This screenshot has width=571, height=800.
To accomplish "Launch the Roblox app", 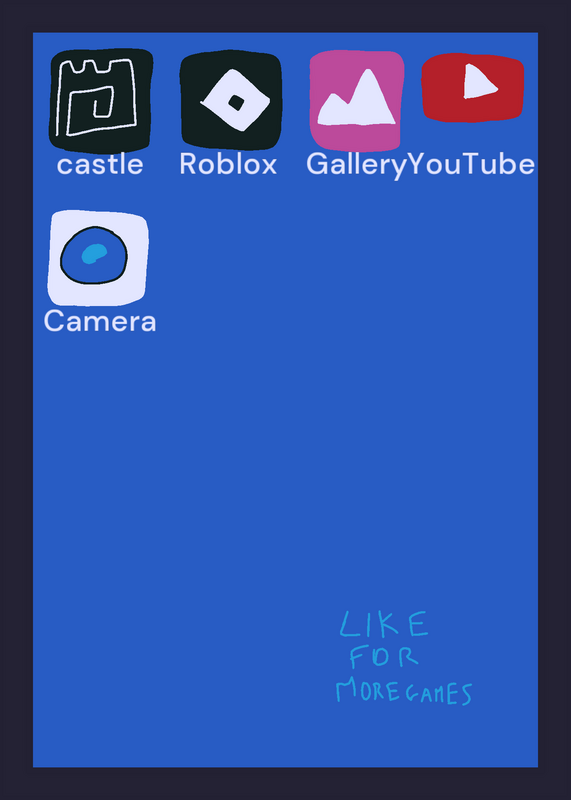I will click(x=231, y=101).
